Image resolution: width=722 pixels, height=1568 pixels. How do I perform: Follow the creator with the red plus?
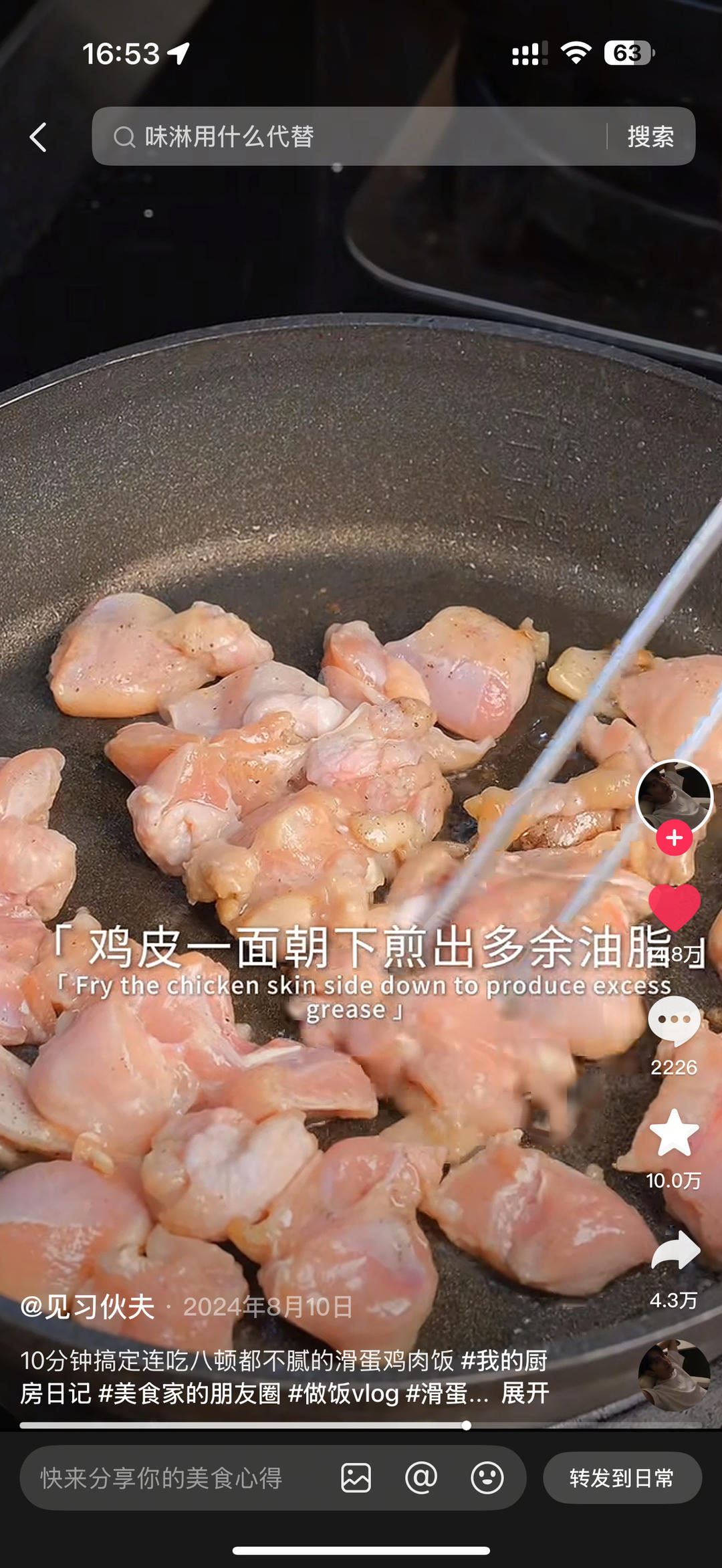pos(674,838)
